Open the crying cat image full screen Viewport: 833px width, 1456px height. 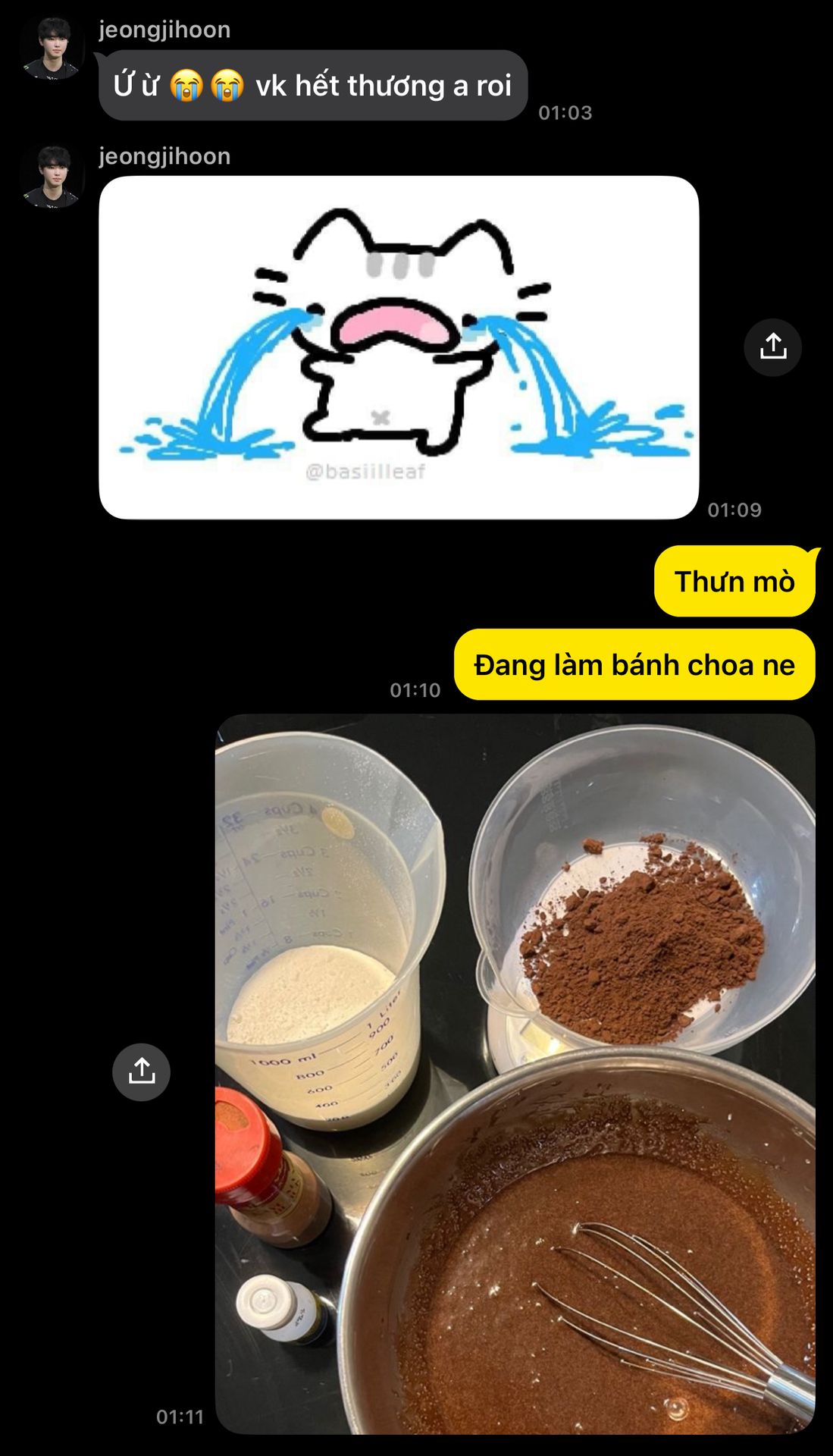coord(399,347)
